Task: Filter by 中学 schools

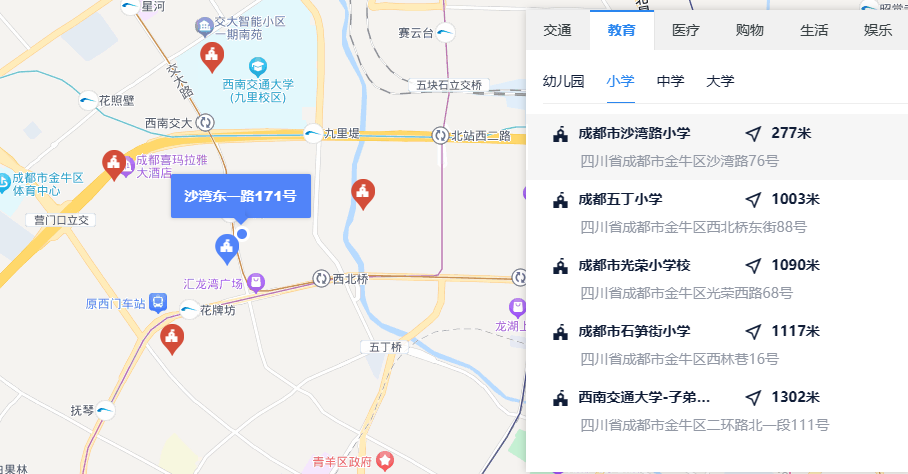Action: pos(670,82)
